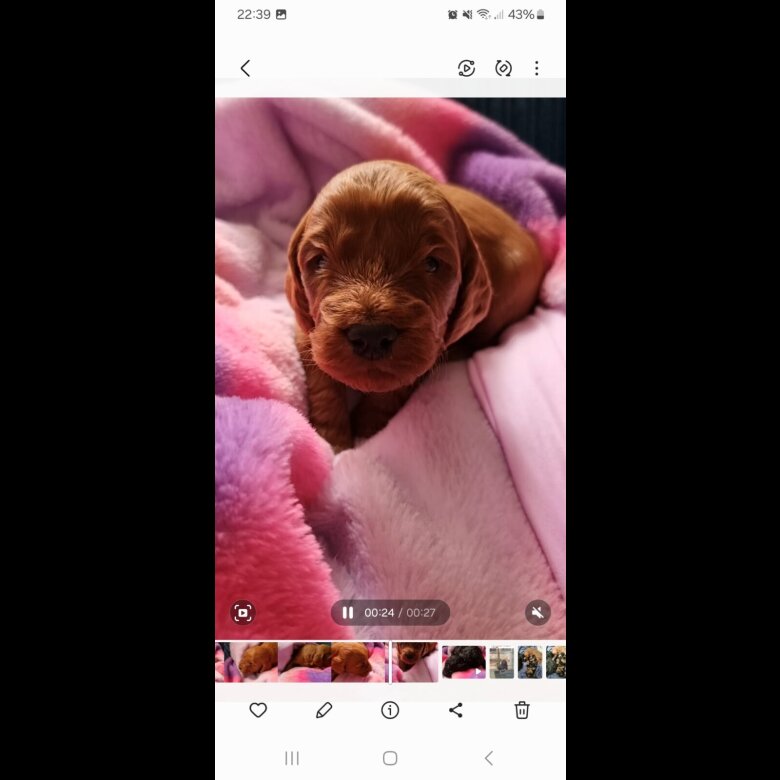Capture a frame from the video
Viewport: 780px width, 780px height.
pyautogui.click(x=243, y=613)
